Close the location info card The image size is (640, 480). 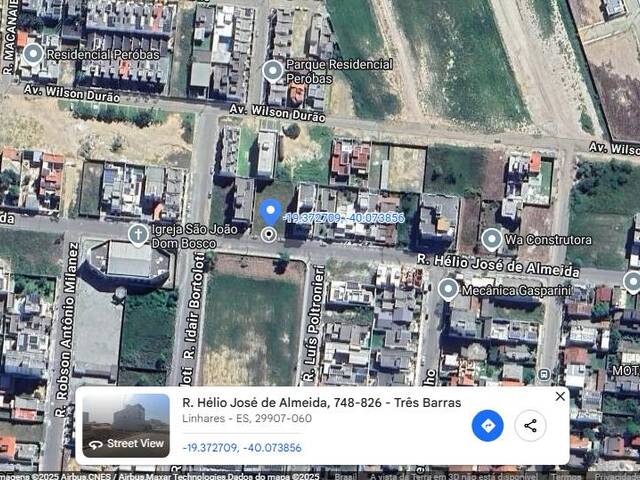pos(560,396)
